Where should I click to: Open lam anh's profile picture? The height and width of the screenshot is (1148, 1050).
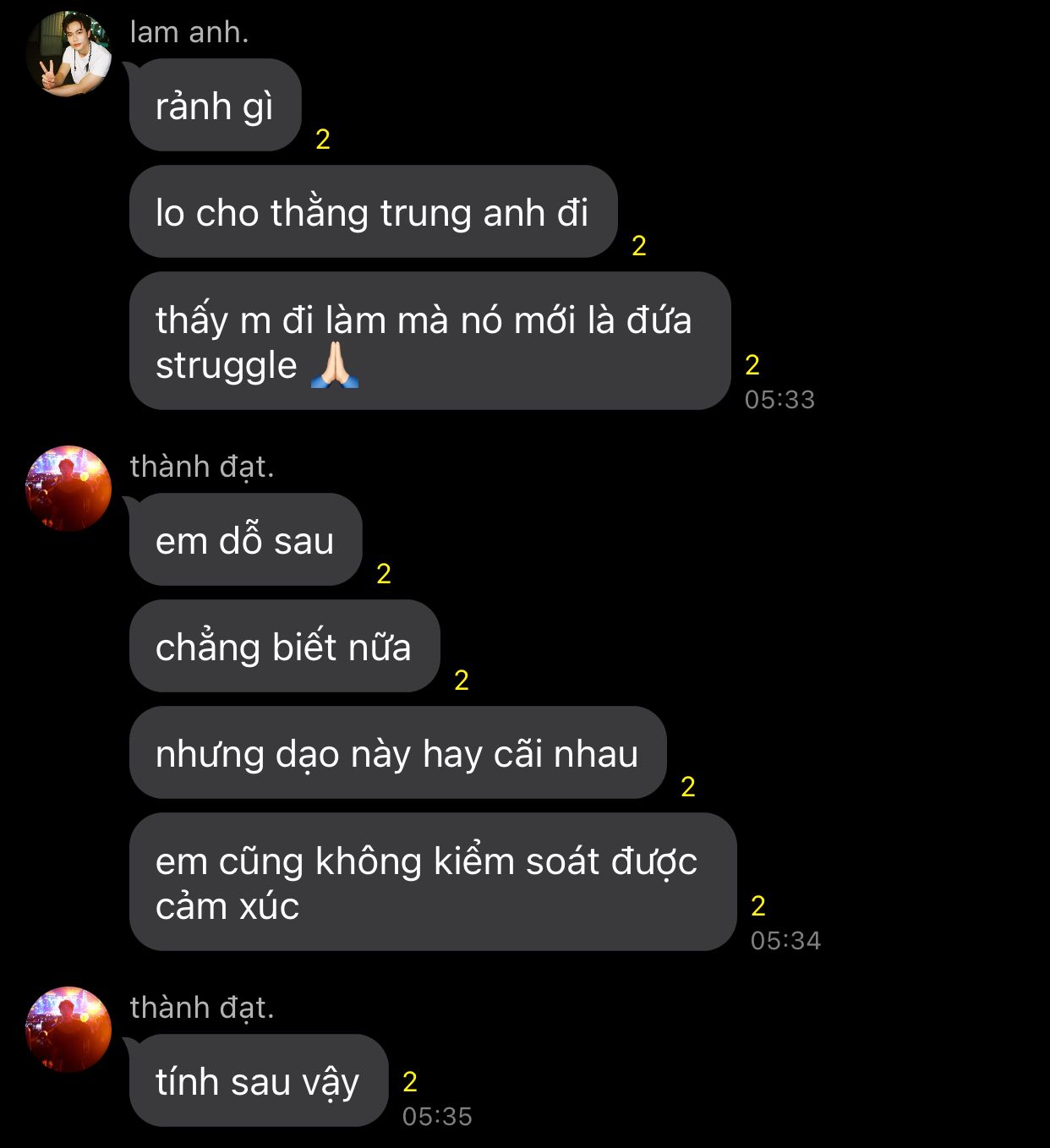coord(68,54)
